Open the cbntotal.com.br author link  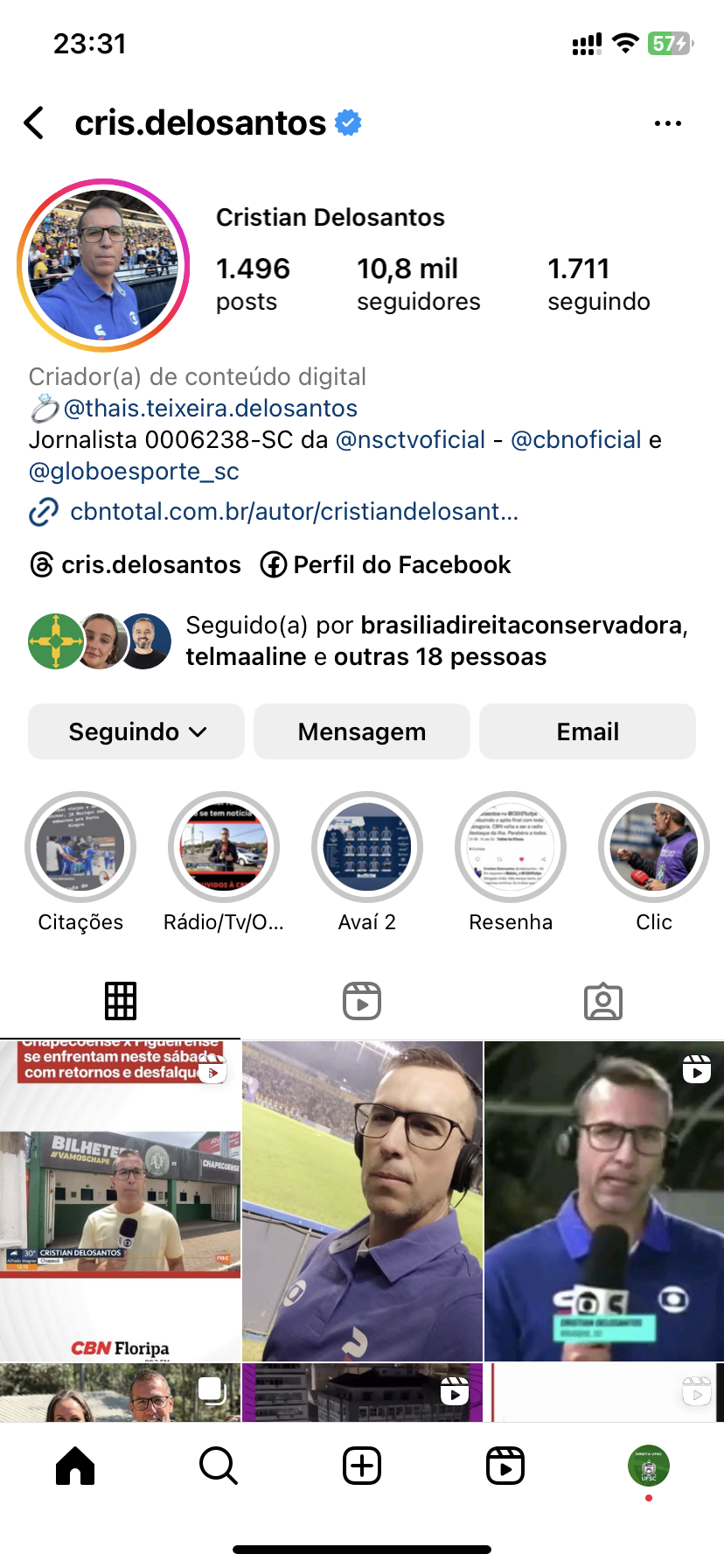[294, 512]
